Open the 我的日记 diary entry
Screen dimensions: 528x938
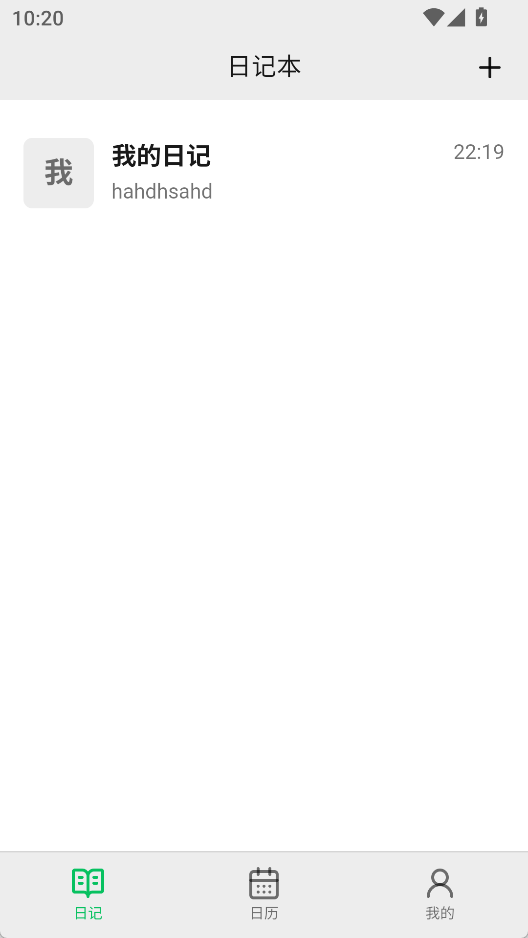coord(264,173)
